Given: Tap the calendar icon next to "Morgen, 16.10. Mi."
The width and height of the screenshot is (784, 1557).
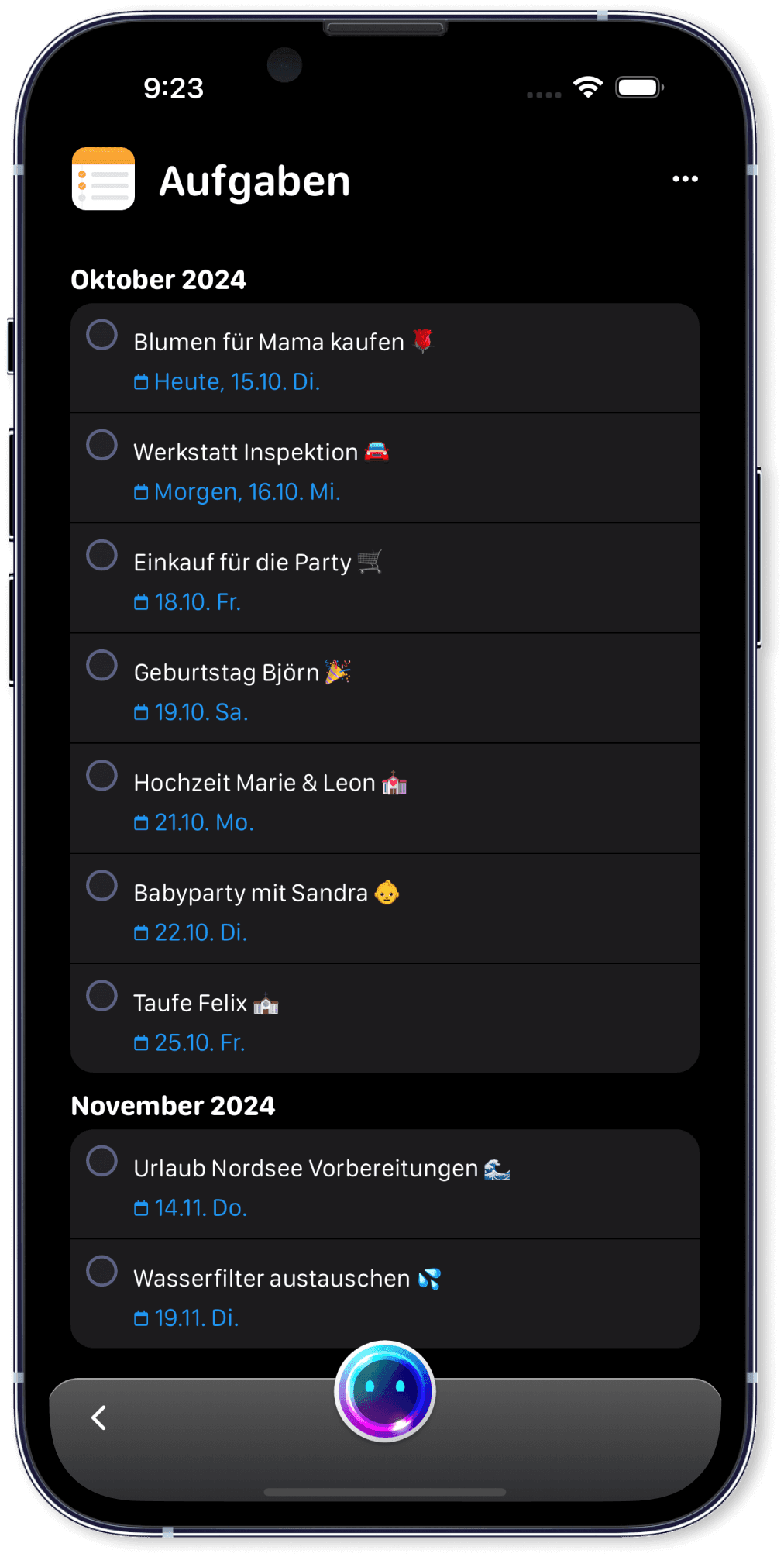Looking at the screenshot, I should pyautogui.click(x=141, y=492).
